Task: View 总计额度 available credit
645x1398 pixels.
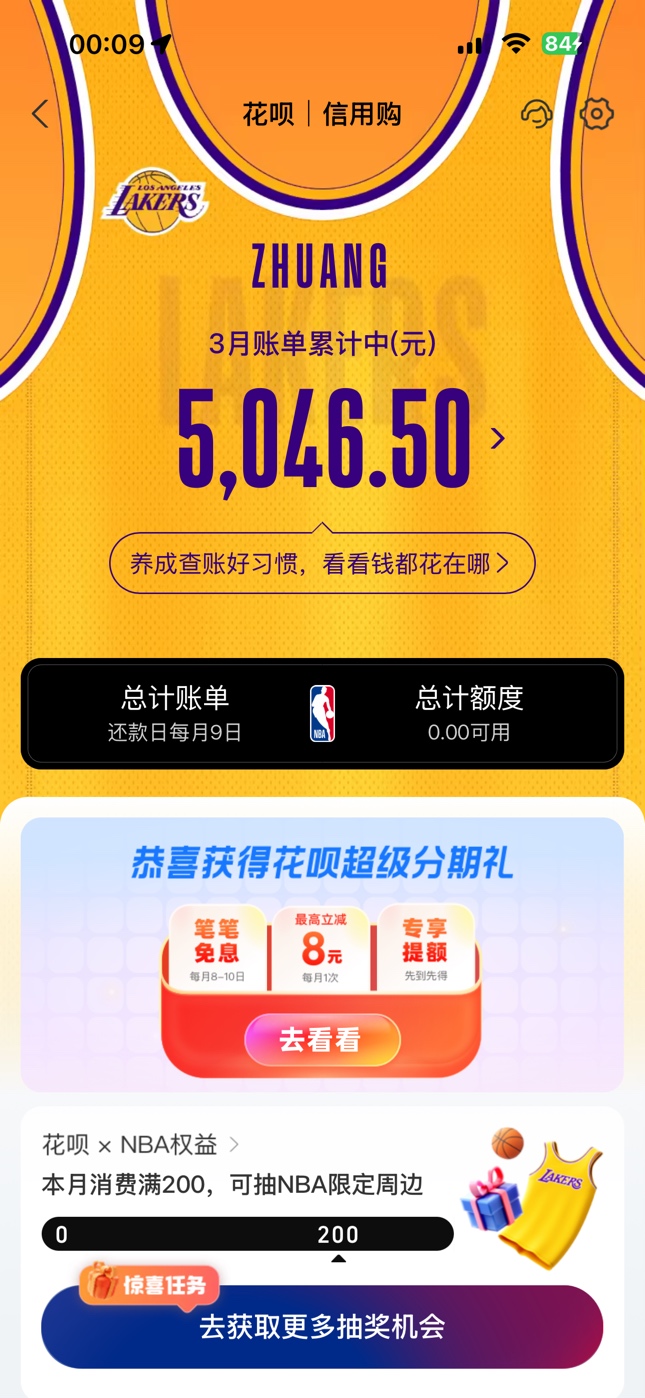Action: point(469,713)
